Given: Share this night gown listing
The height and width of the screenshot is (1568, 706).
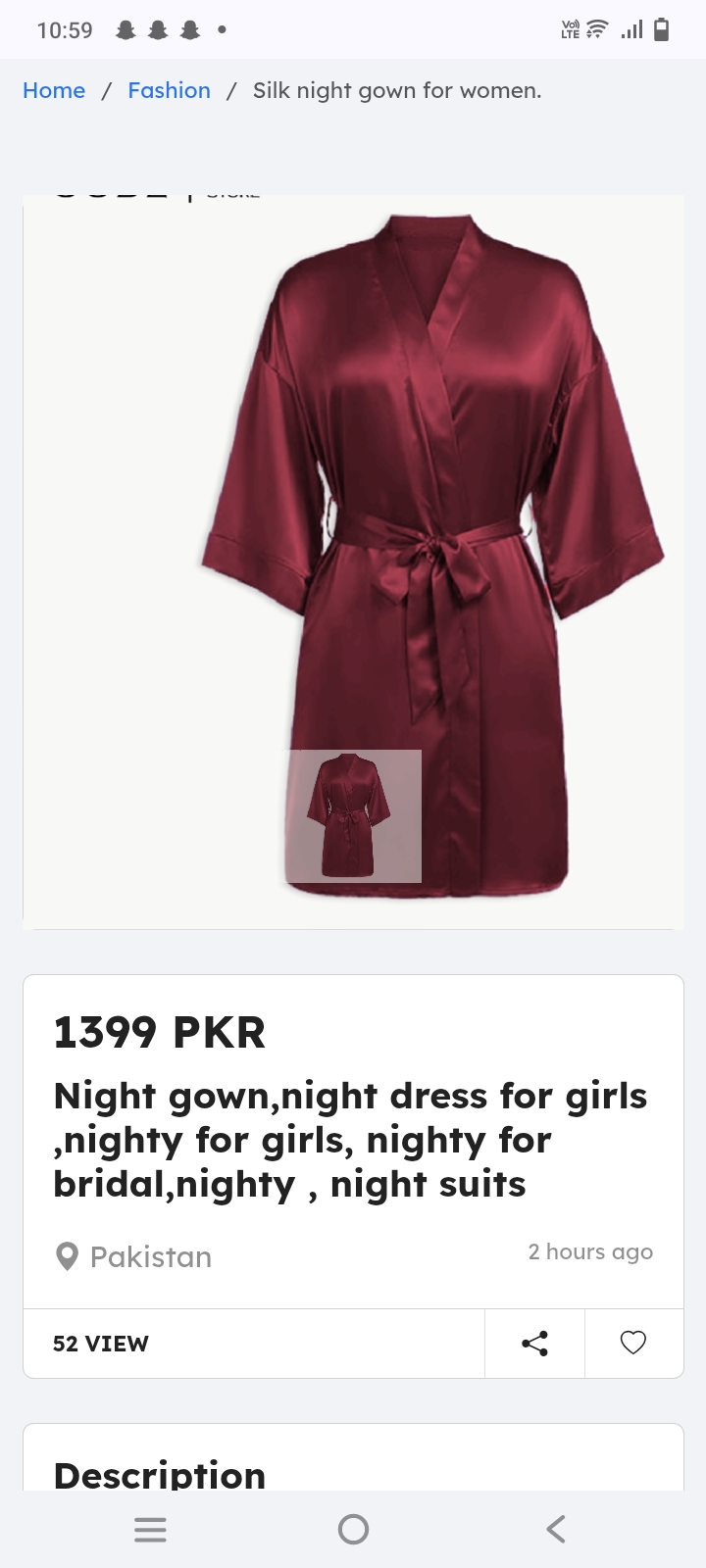Looking at the screenshot, I should point(534,1344).
